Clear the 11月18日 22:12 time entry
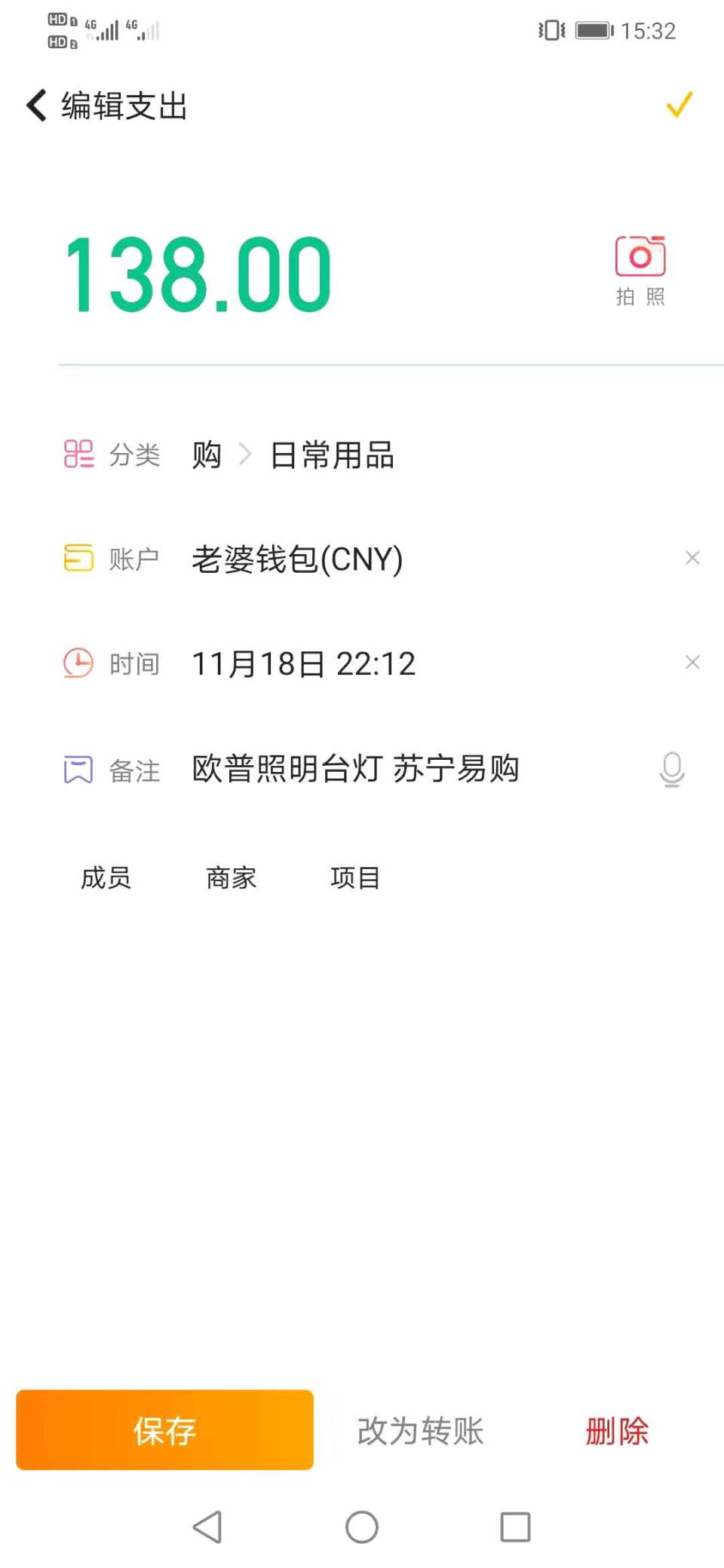724x1568 pixels. (692, 662)
